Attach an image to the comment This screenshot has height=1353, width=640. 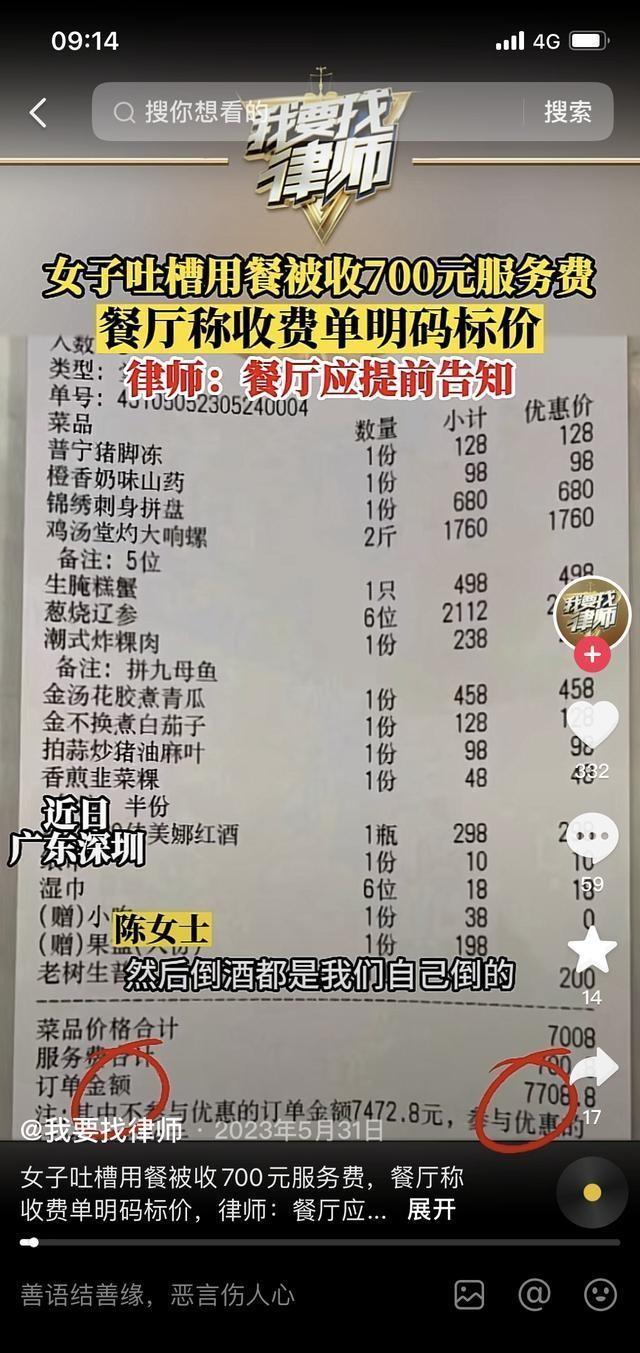pyautogui.click(x=469, y=1295)
